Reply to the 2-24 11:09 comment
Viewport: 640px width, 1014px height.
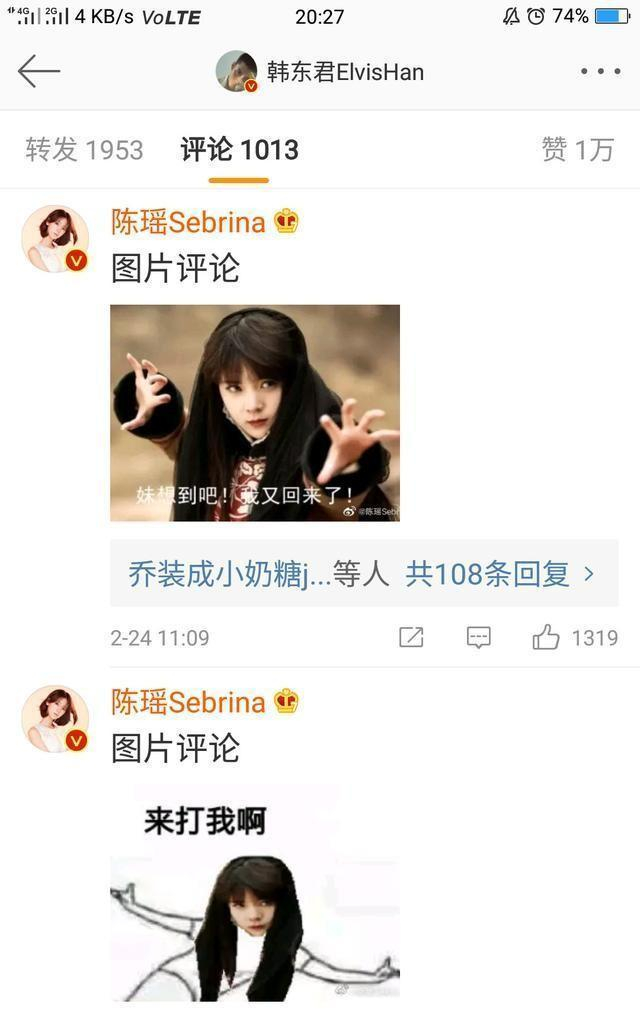click(x=479, y=637)
